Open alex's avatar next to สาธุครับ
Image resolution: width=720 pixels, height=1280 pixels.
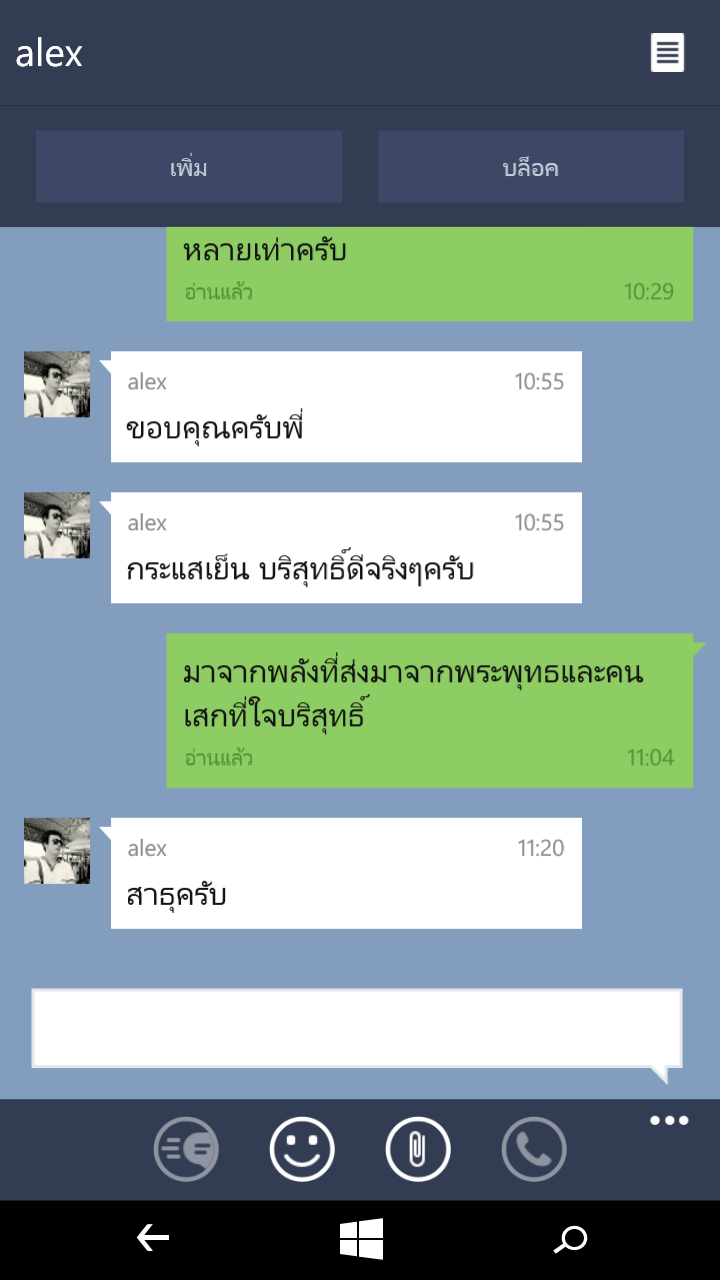(57, 851)
